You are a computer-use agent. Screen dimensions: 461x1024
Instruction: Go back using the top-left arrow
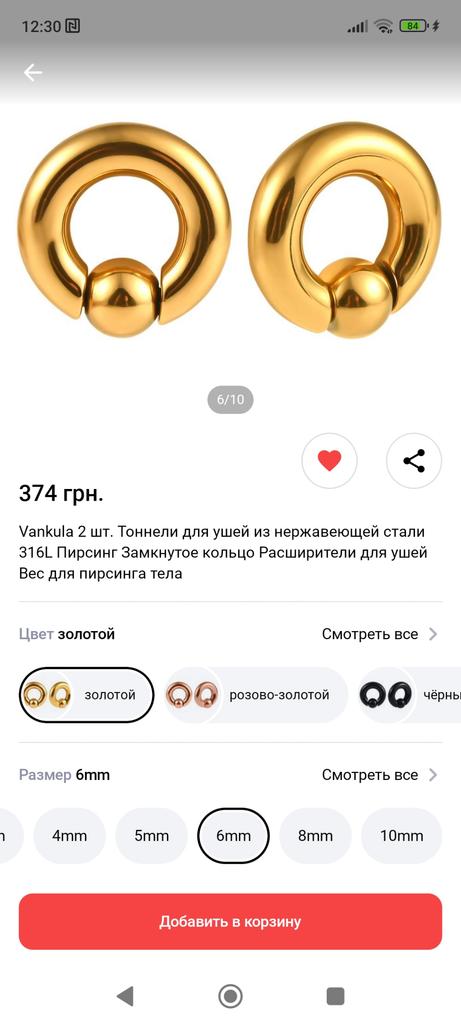tap(33, 72)
